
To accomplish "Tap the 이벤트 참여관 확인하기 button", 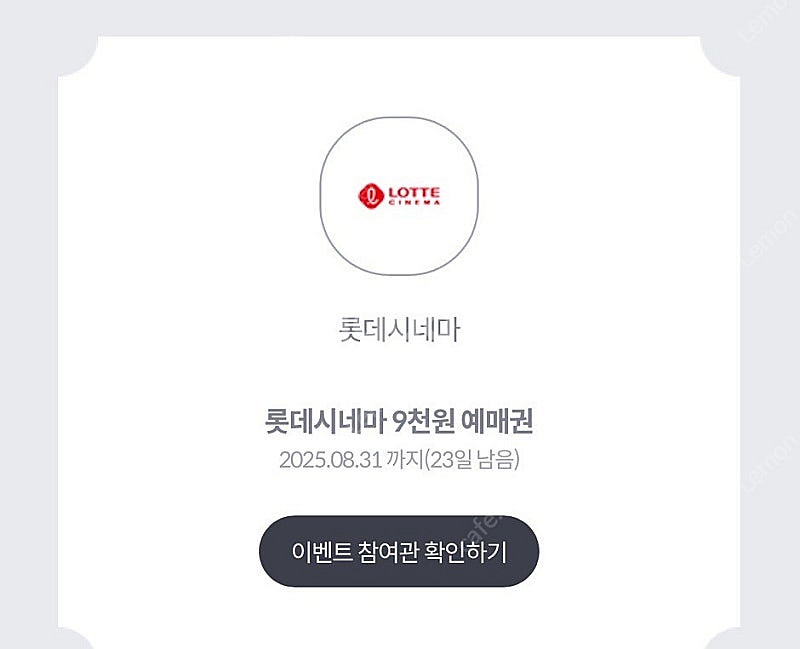I will [399, 551].
